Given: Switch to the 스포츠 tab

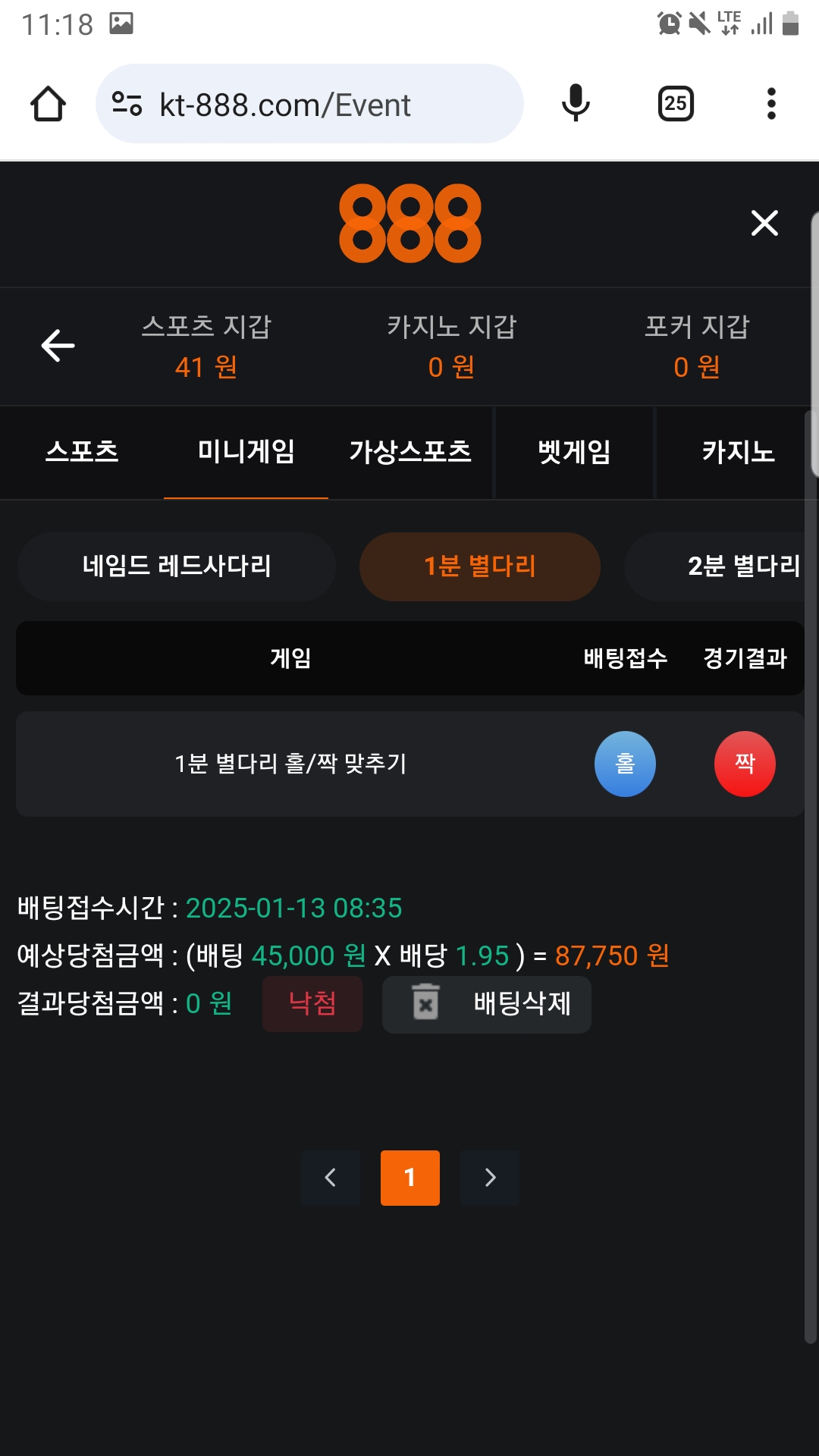Looking at the screenshot, I should pos(82,452).
